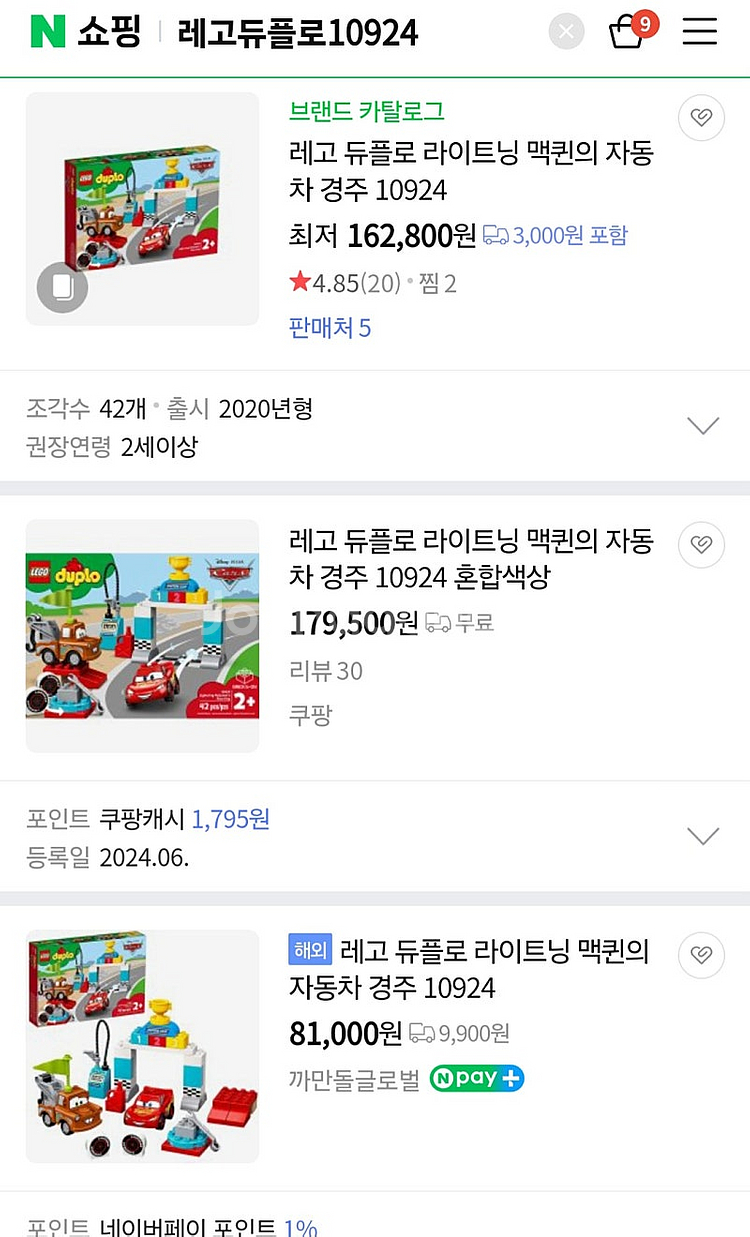This screenshot has width=750, height=1237.
Task: Click the wishlist tag icon on overseas listing
Action: pyautogui.click(x=701, y=955)
